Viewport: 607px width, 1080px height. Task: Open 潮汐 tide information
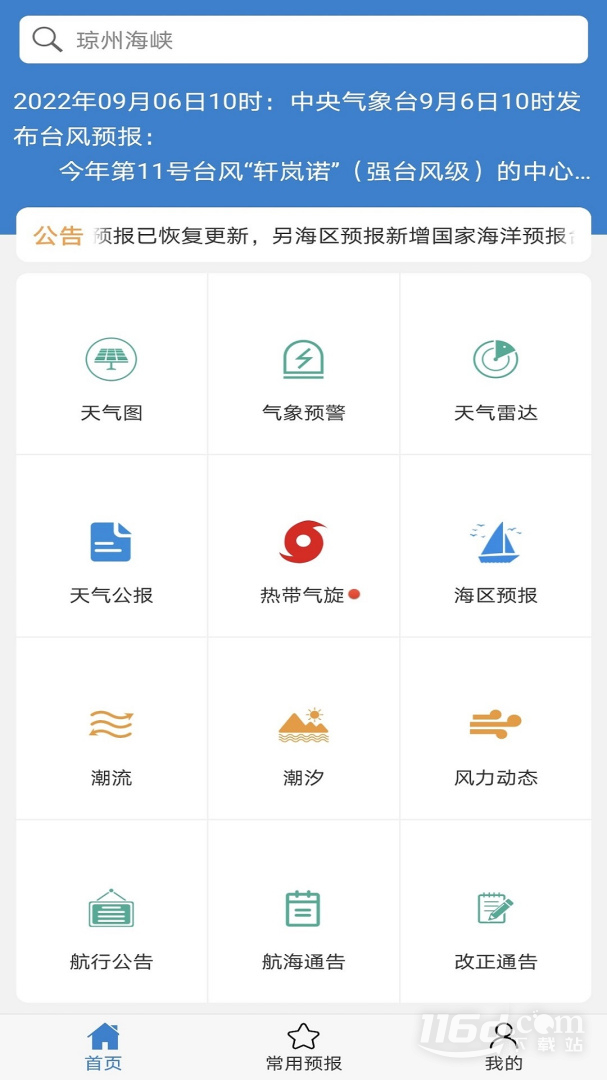[x=303, y=729]
